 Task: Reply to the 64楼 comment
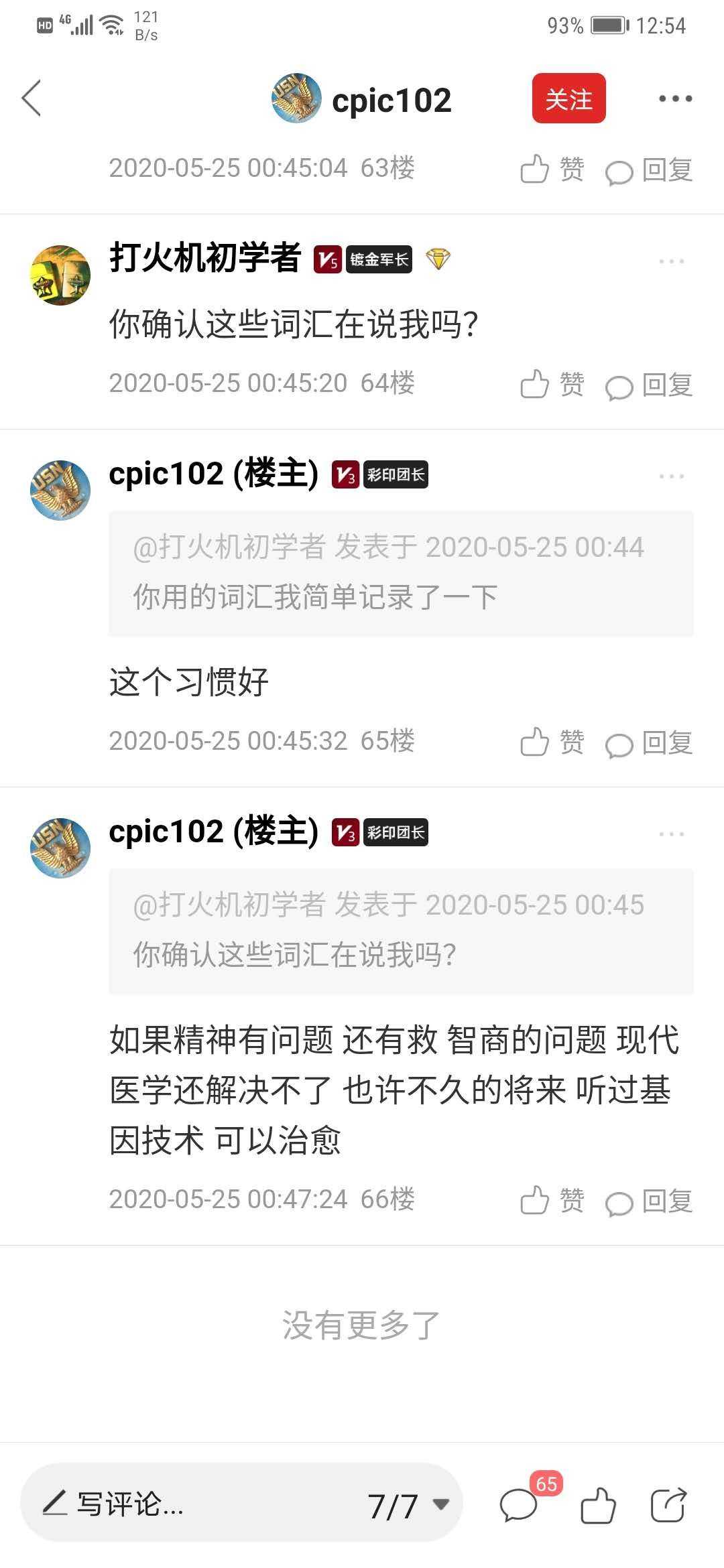(x=649, y=386)
